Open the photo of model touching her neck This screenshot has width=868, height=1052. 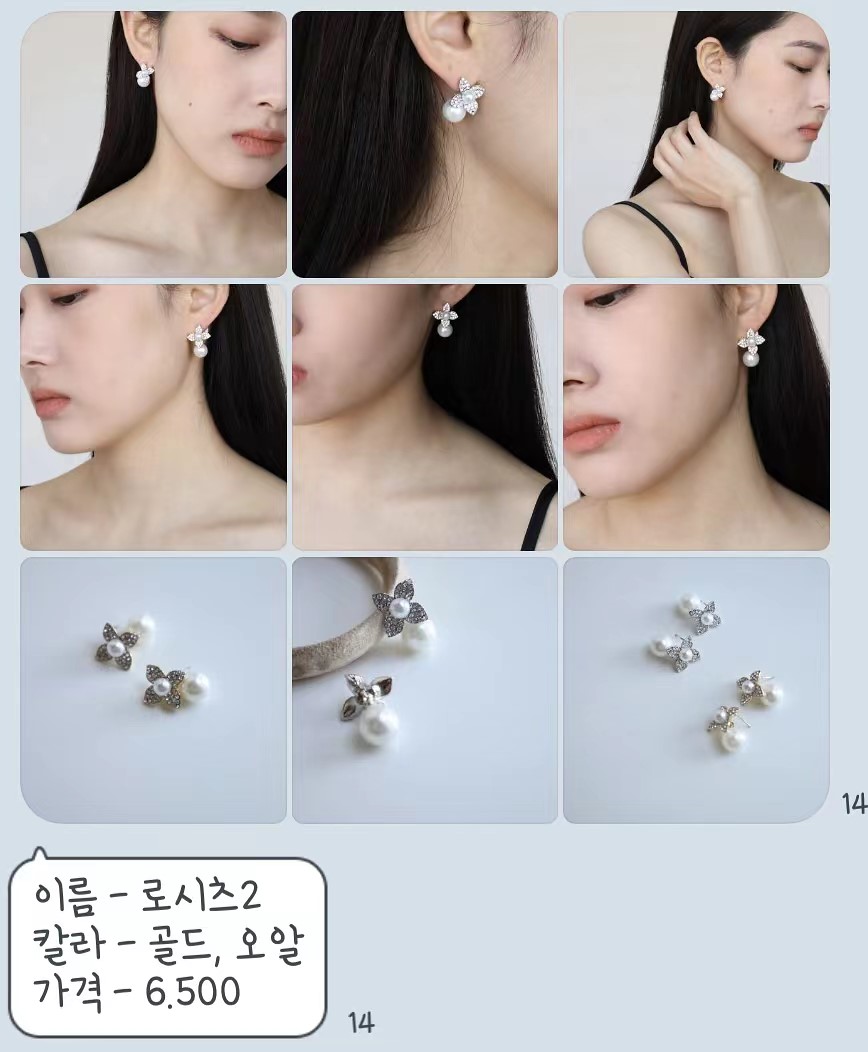click(x=696, y=144)
